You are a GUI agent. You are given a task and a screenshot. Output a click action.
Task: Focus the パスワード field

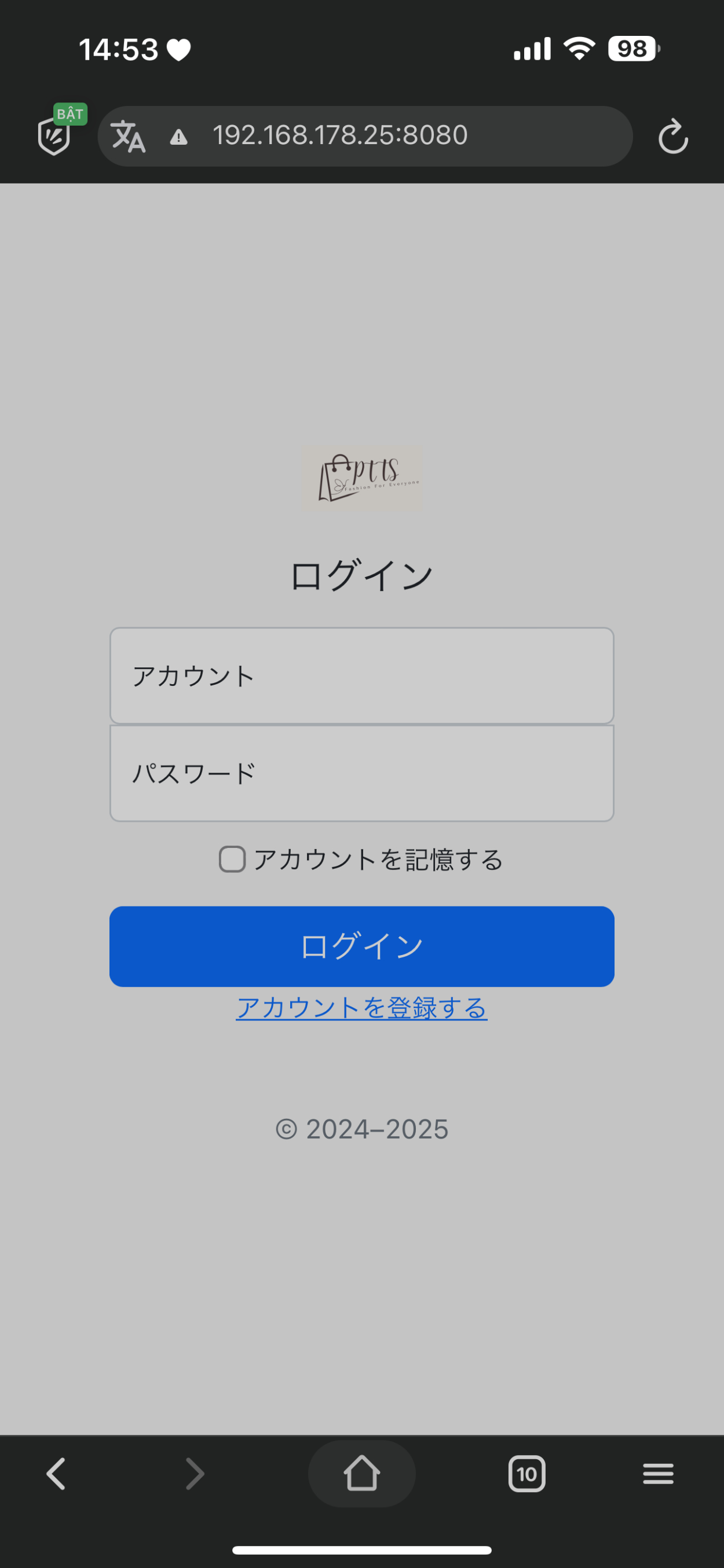[361, 773]
